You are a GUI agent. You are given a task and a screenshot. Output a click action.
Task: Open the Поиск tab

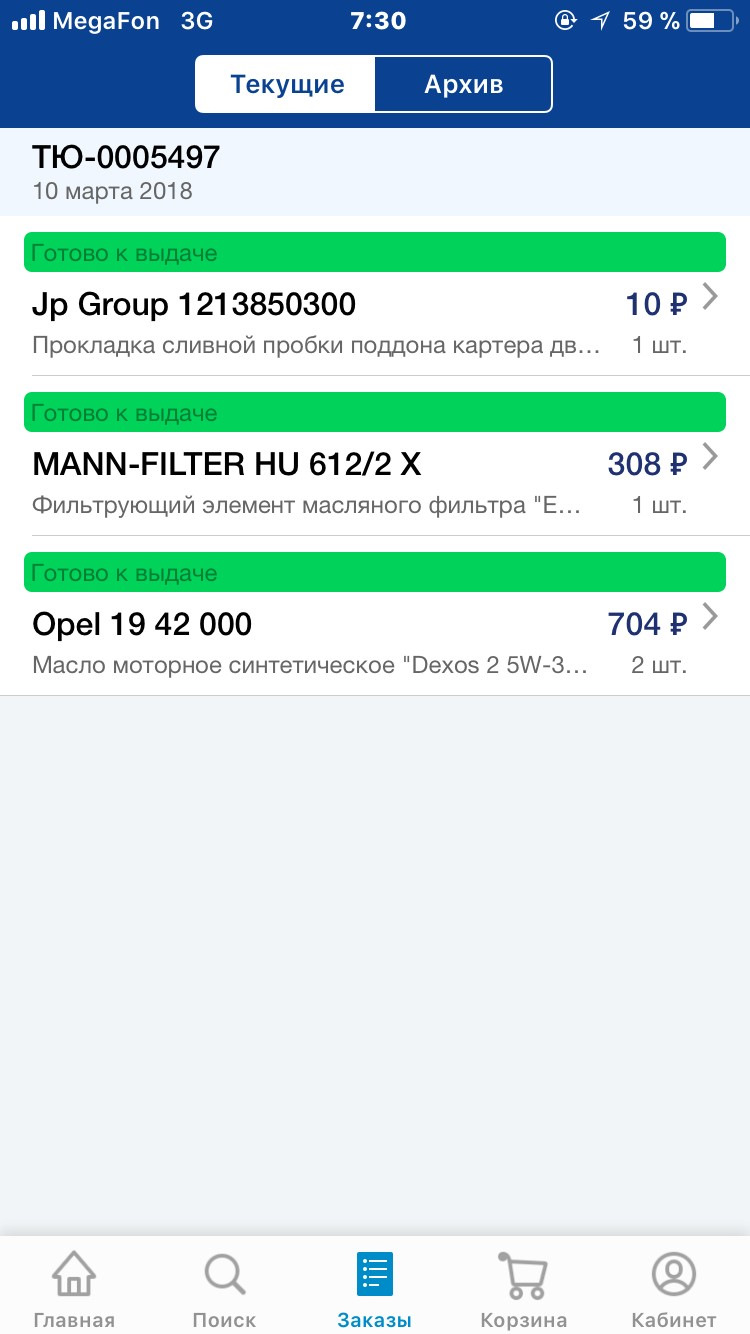pyautogui.click(x=224, y=1288)
